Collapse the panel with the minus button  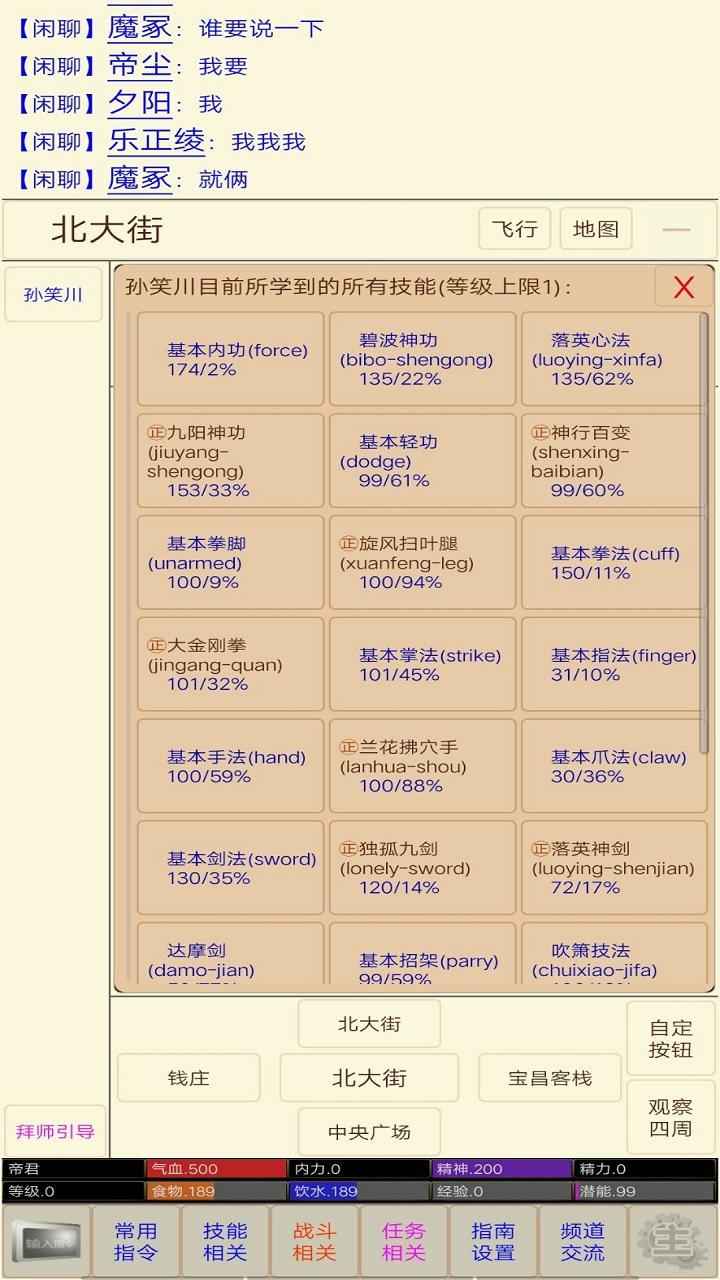click(x=676, y=229)
